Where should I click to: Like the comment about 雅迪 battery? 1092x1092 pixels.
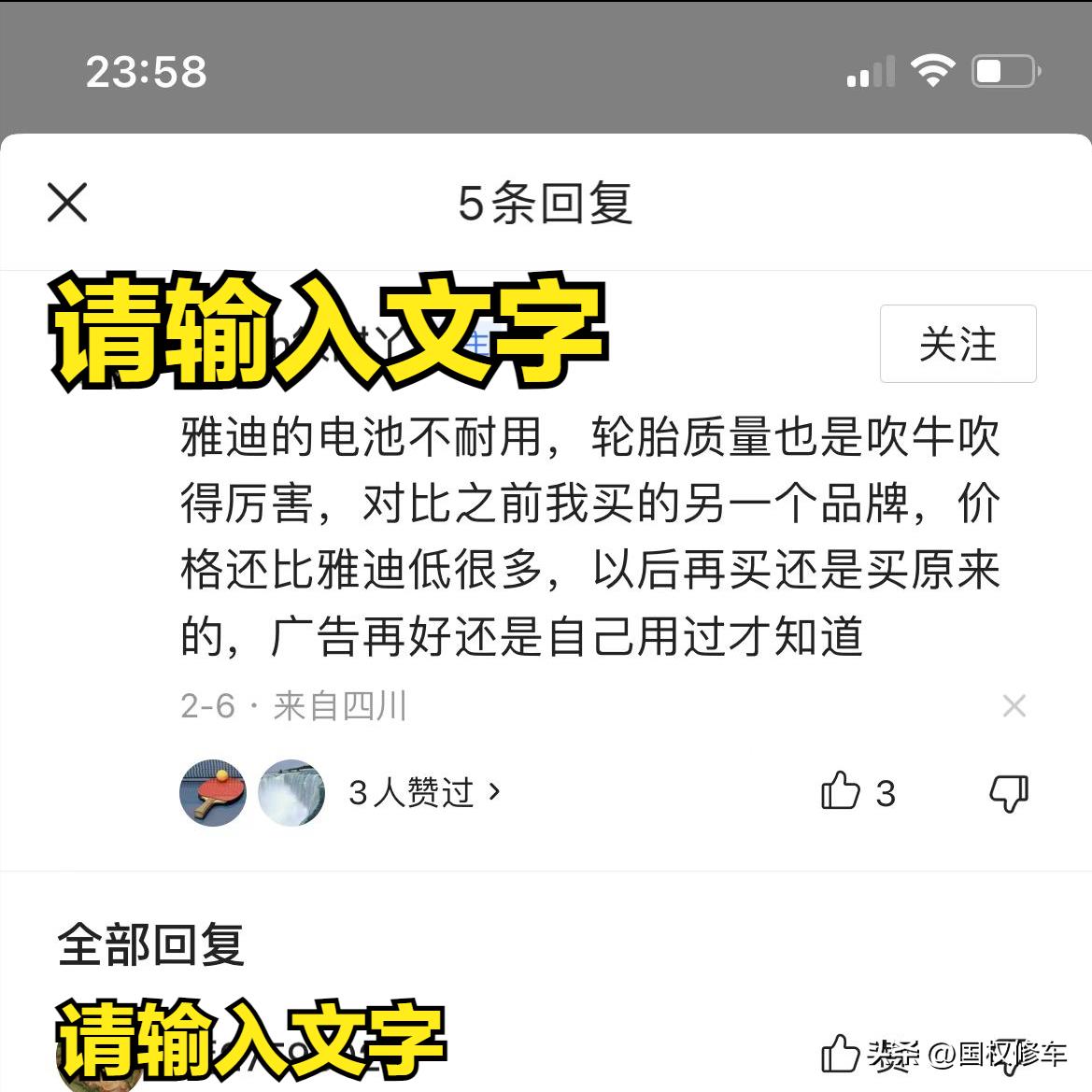[x=841, y=792]
